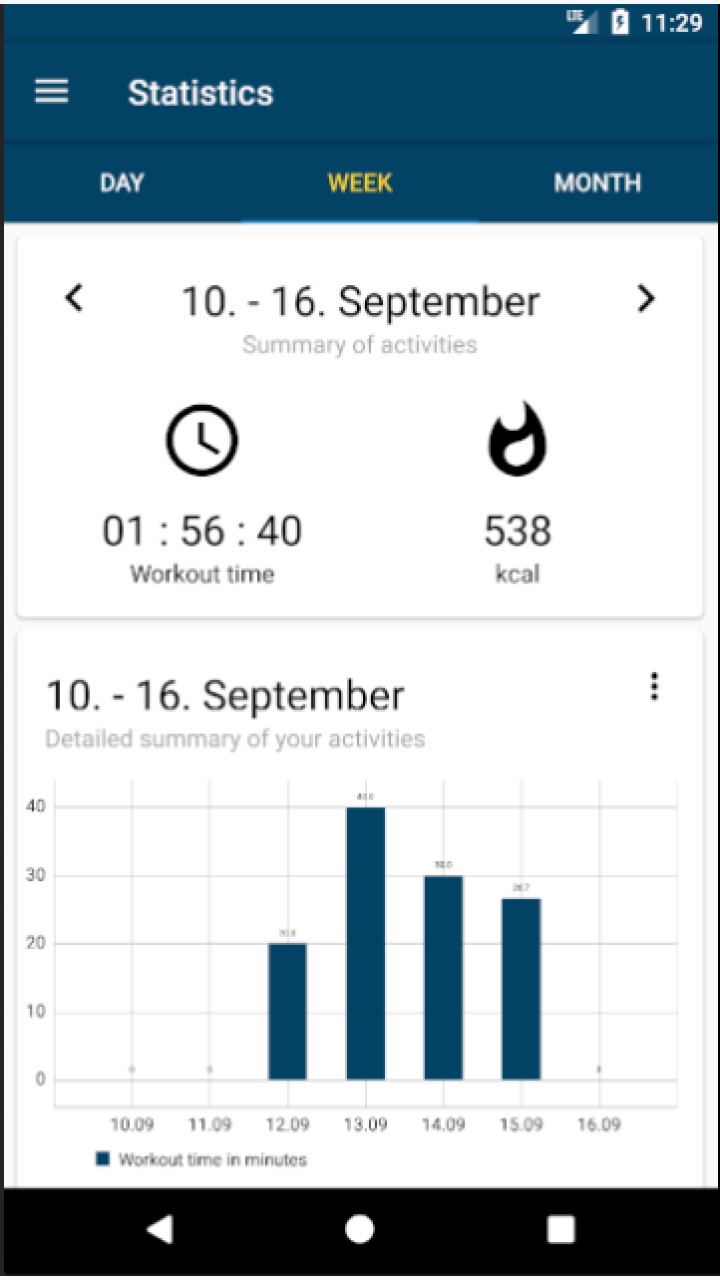Open the navigation drawer menu
The width and height of the screenshot is (720, 1280).
click(52, 92)
